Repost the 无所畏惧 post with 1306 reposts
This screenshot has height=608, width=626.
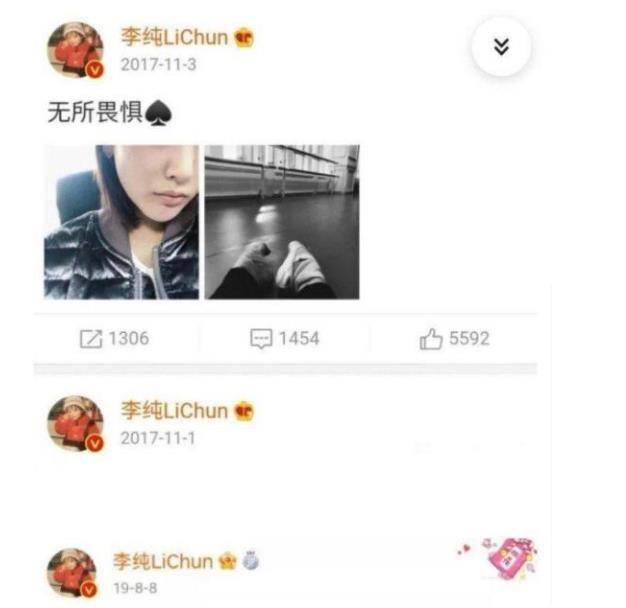tap(113, 339)
